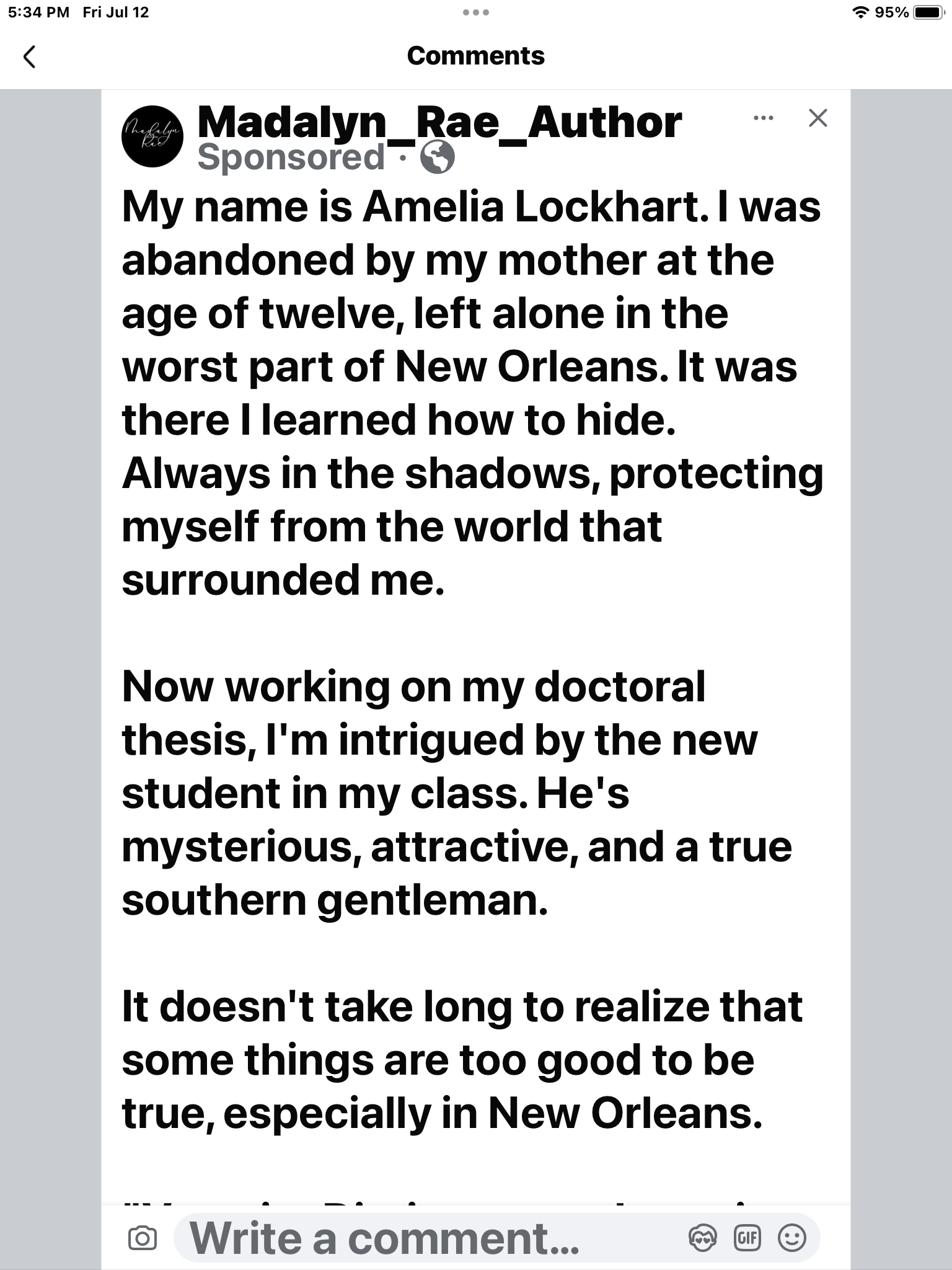This screenshot has width=952, height=1270.
Task: Hide the sponsored post with the X
Action: (818, 118)
